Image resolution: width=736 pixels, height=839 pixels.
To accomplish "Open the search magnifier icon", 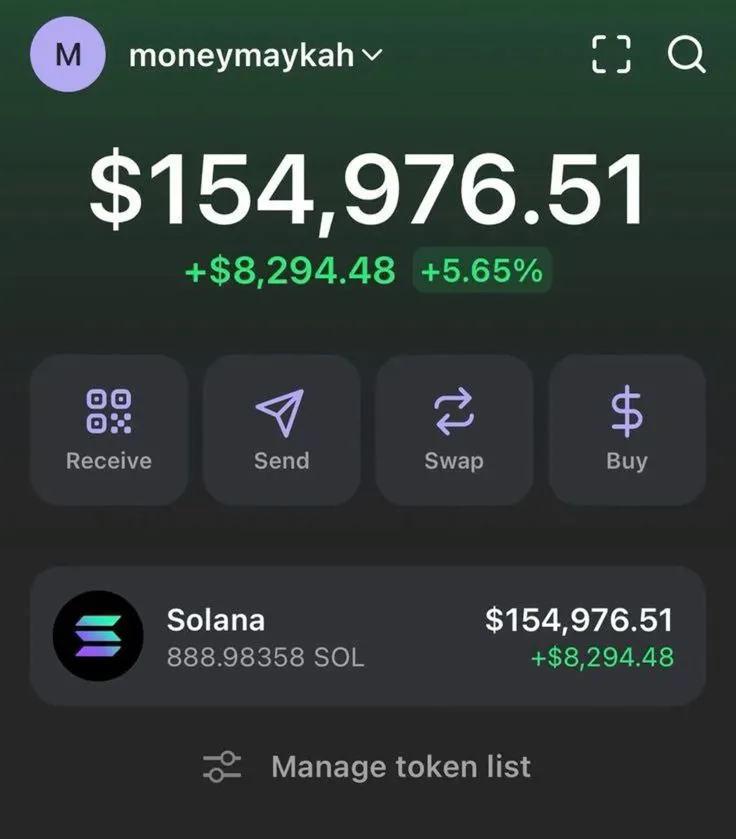I will tap(686, 55).
